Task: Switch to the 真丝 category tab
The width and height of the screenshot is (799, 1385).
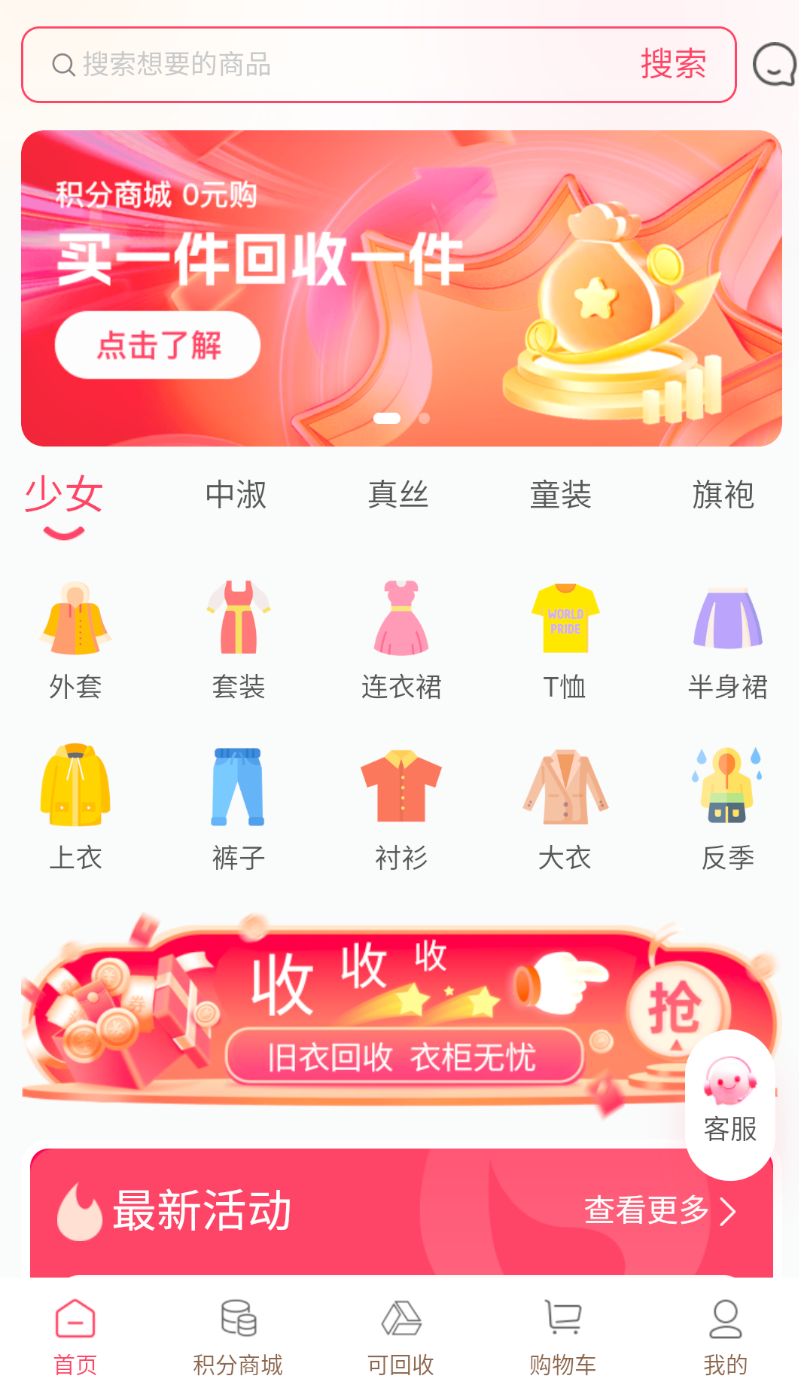Action: [x=398, y=495]
